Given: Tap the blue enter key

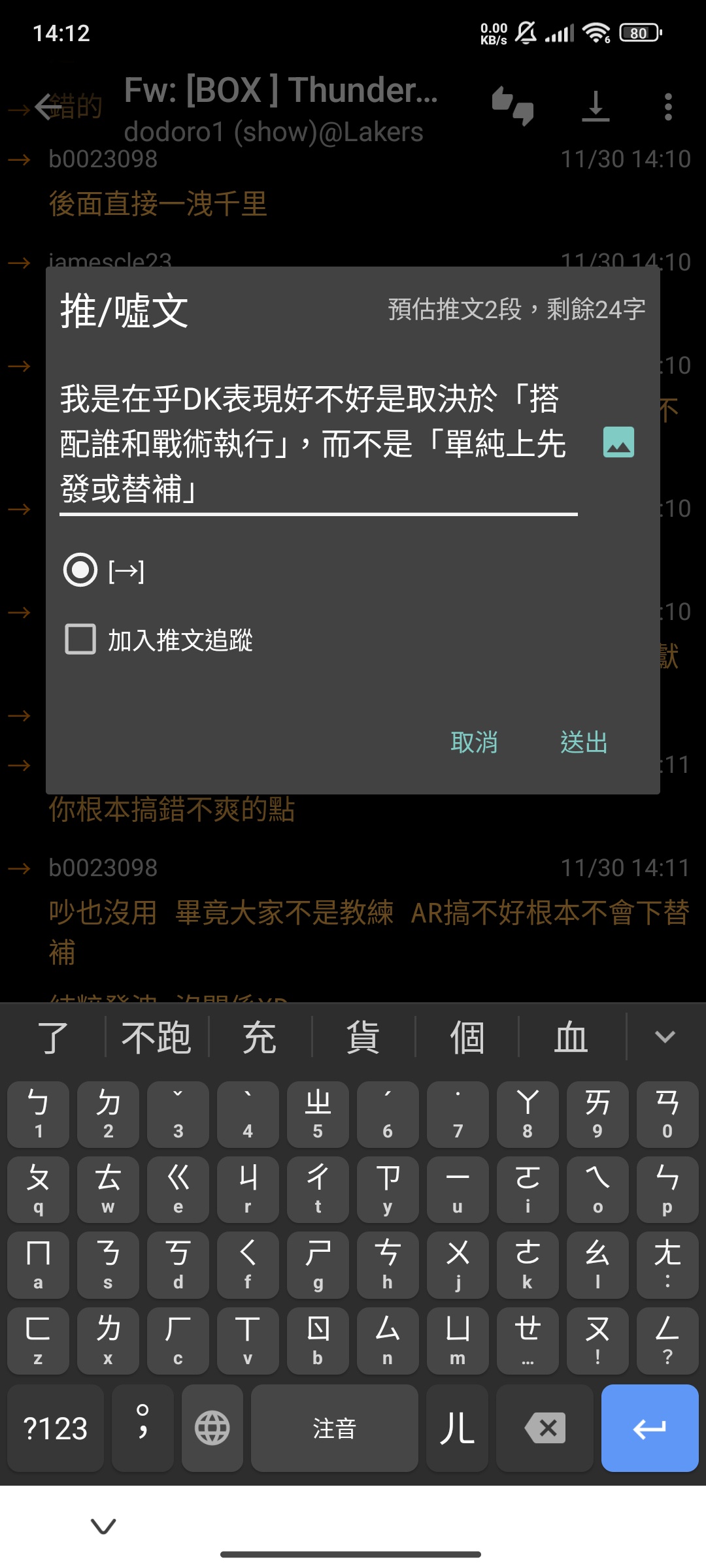Looking at the screenshot, I should (x=650, y=1428).
